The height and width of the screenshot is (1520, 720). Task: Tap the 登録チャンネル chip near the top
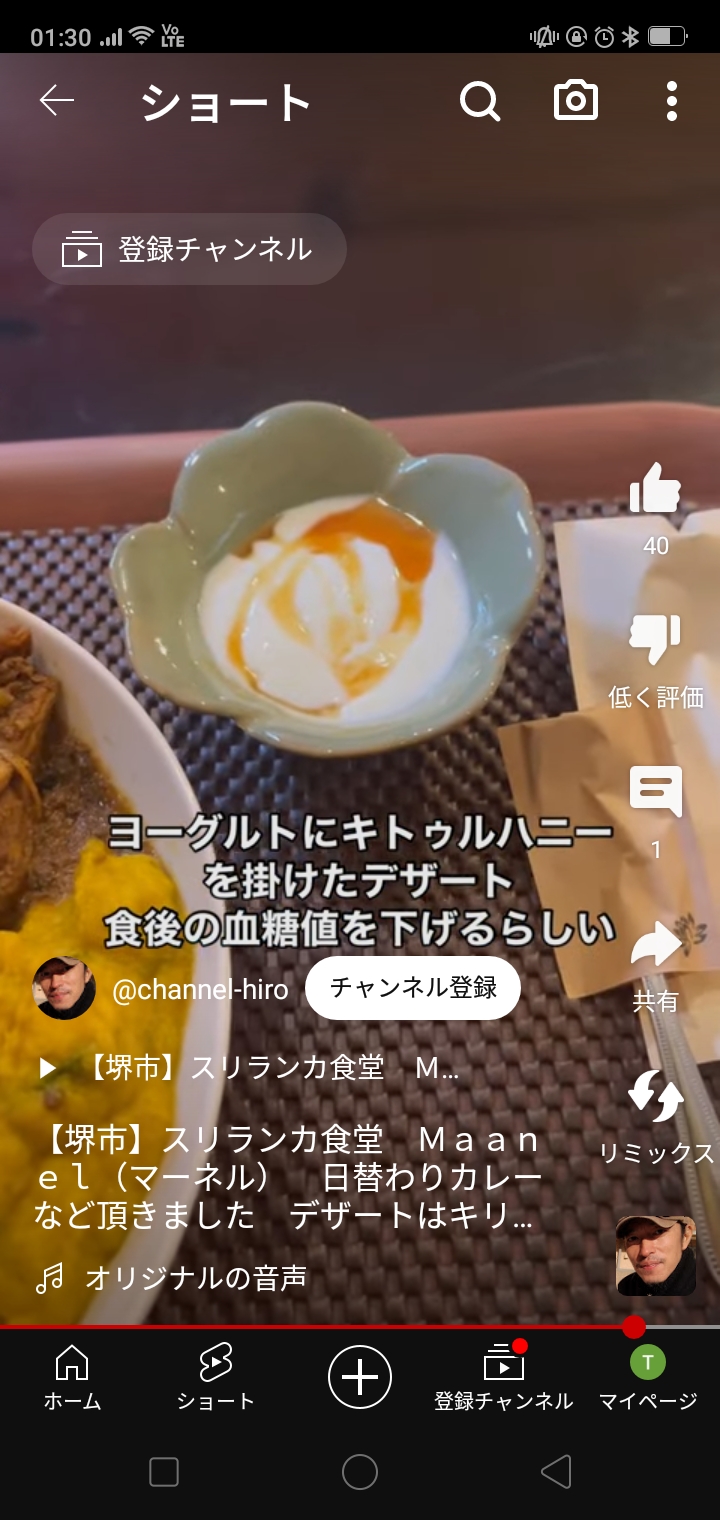pyautogui.click(x=190, y=249)
